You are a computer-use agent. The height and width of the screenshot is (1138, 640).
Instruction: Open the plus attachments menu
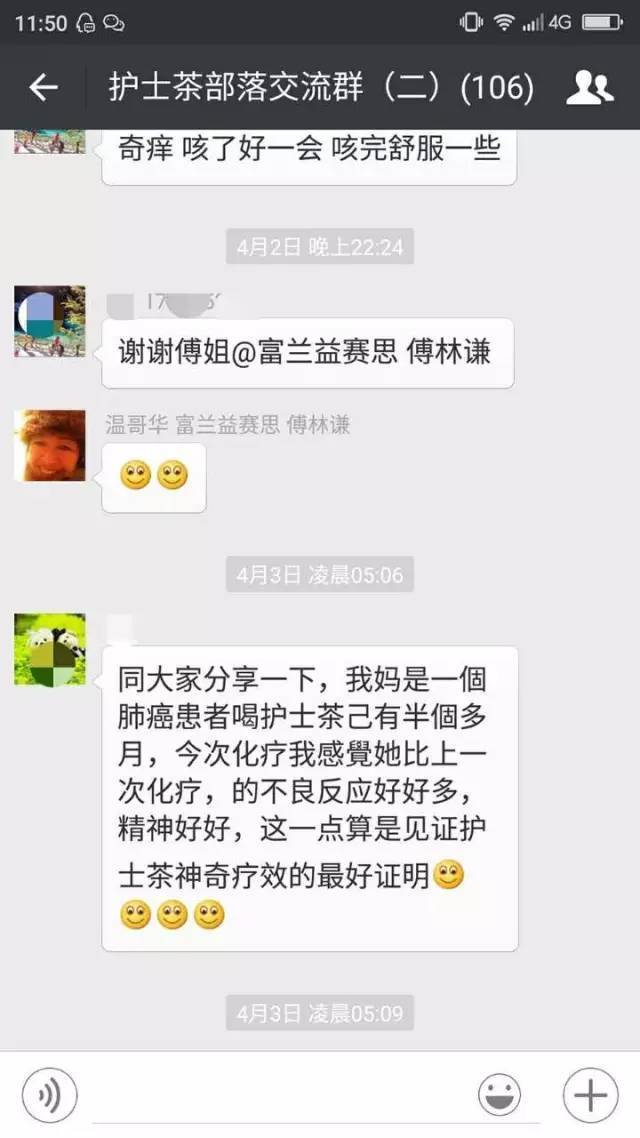point(589,1096)
